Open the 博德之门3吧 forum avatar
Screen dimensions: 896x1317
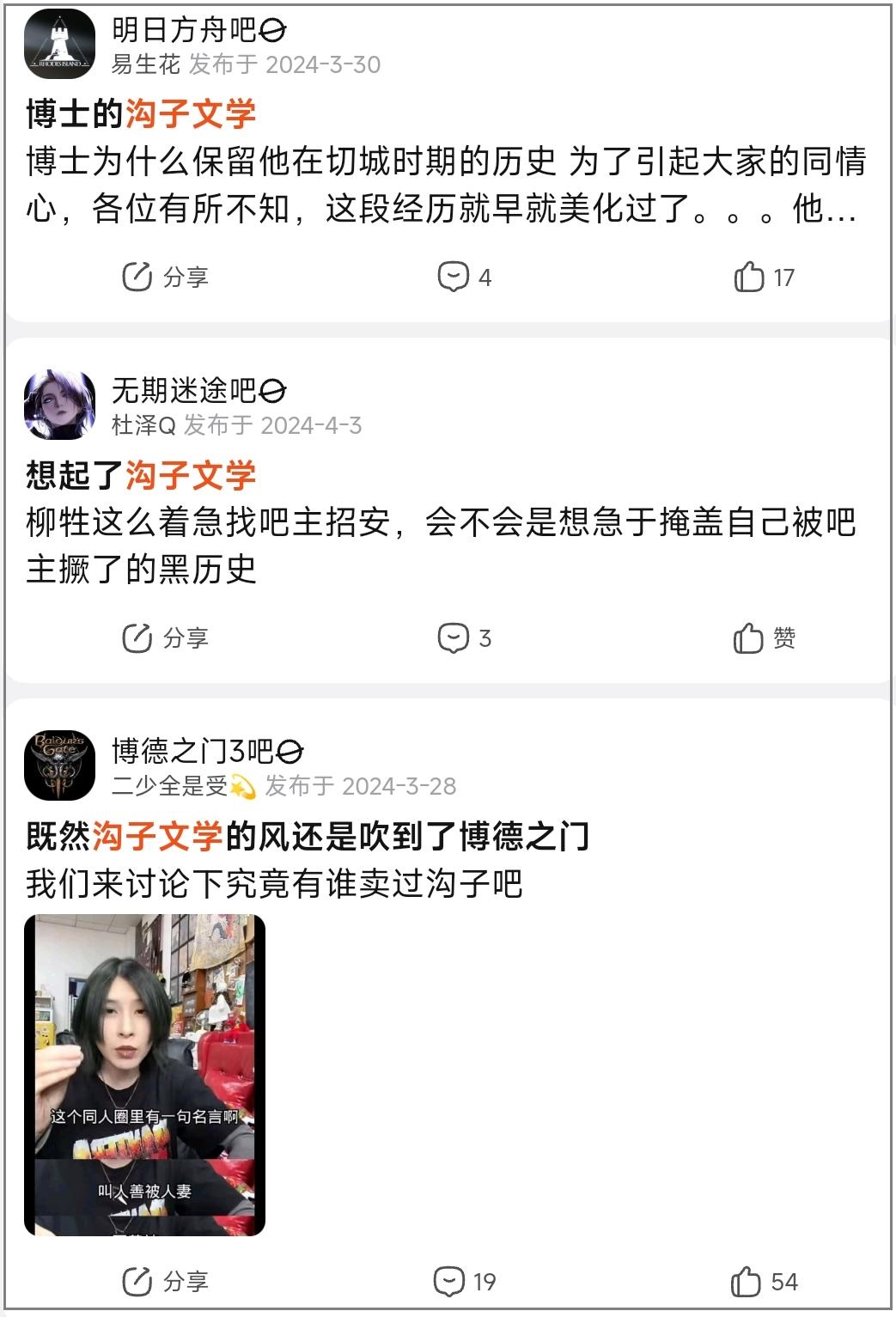(59, 766)
